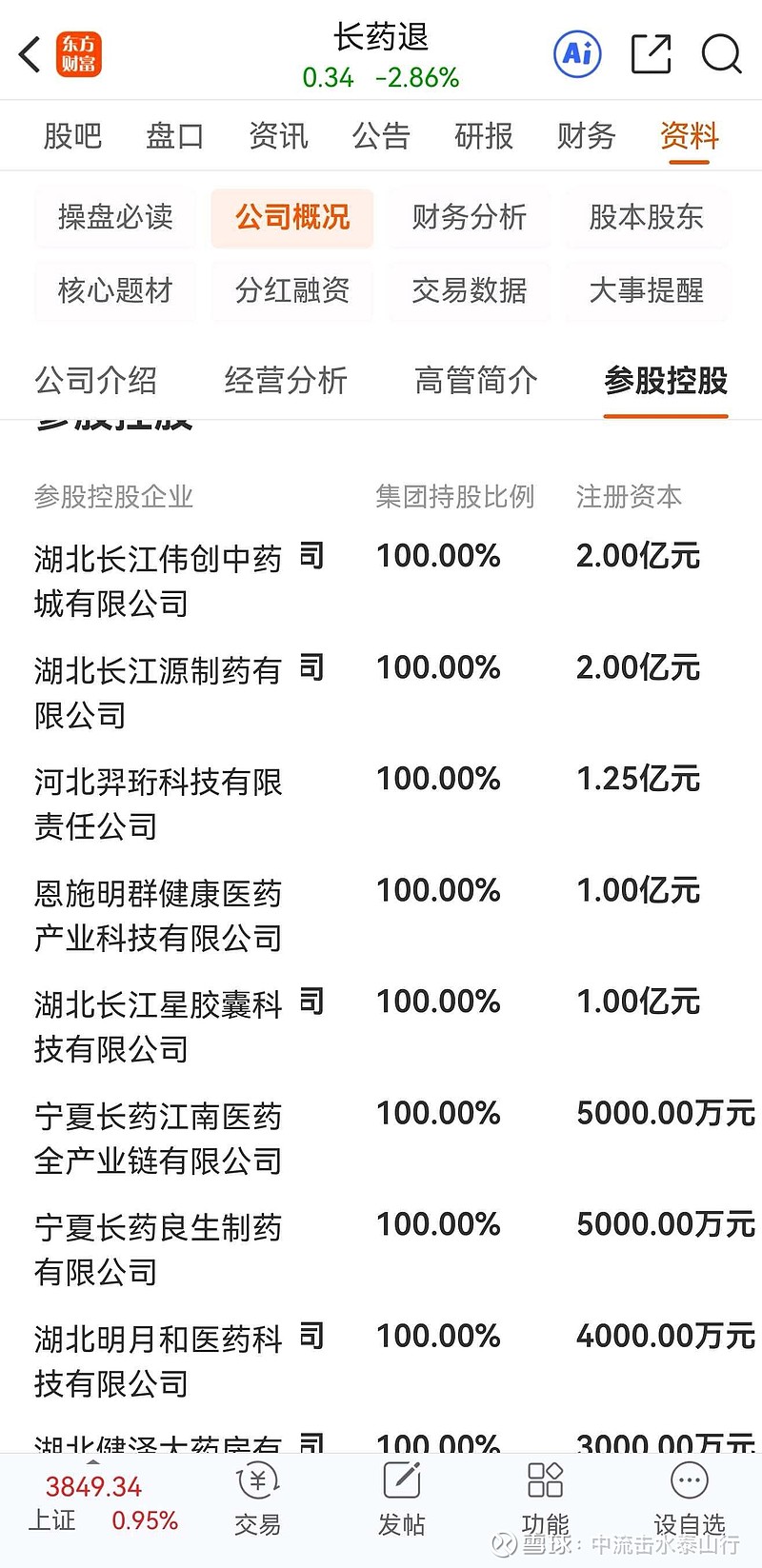Open the AI assistant icon
This screenshot has height=1568, width=762.
pos(576,55)
